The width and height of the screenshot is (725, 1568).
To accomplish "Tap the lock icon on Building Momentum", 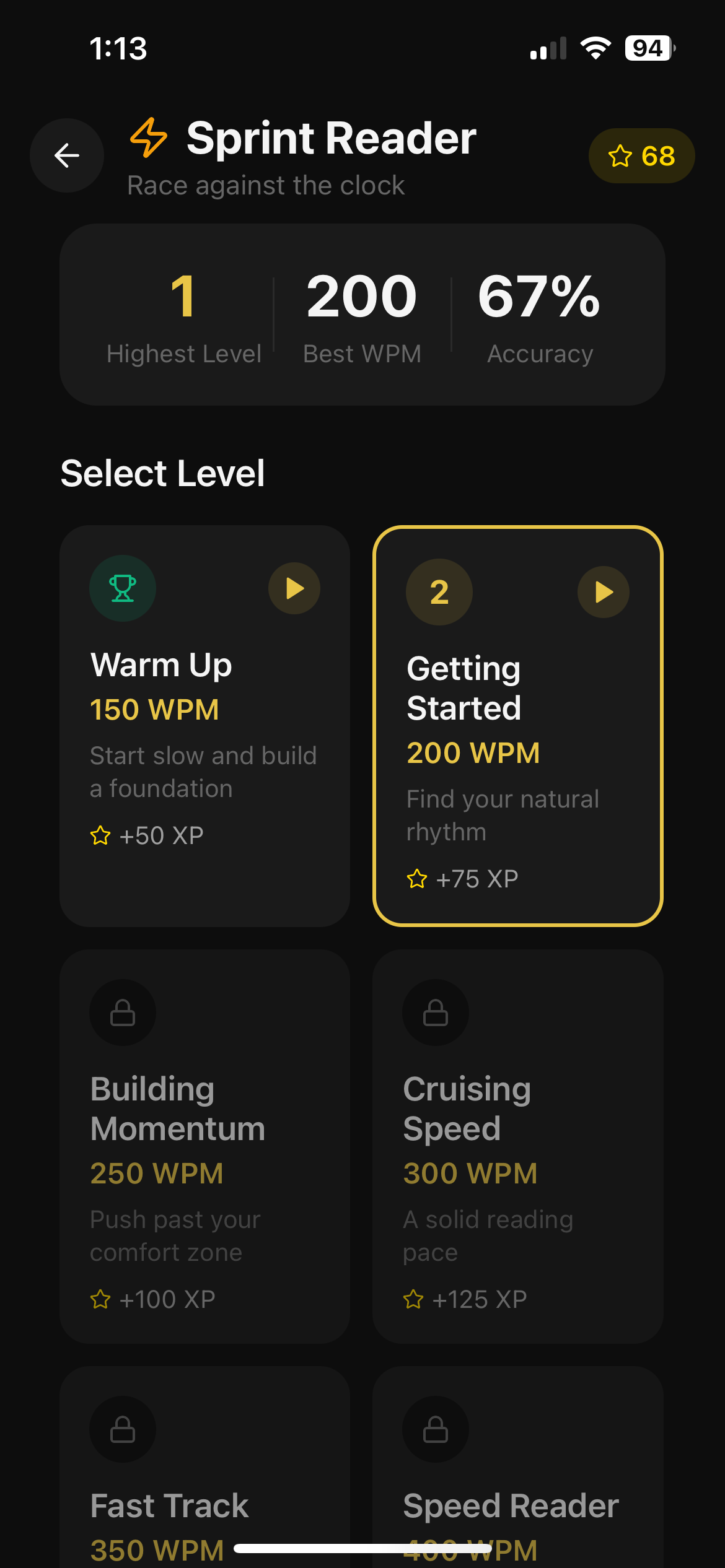I will coord(122,1013).
